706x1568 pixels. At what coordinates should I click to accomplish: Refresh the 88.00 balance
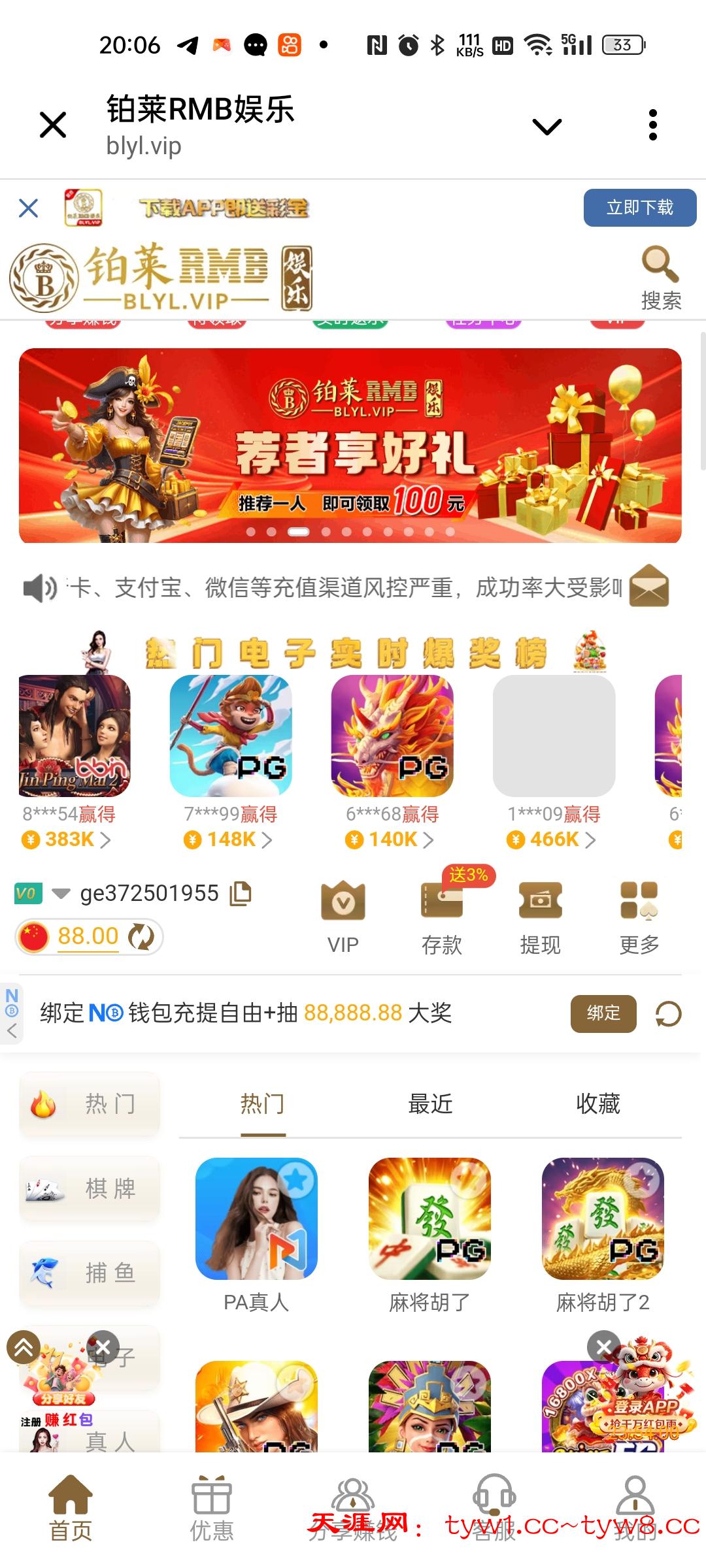click(x=141, y=937)
